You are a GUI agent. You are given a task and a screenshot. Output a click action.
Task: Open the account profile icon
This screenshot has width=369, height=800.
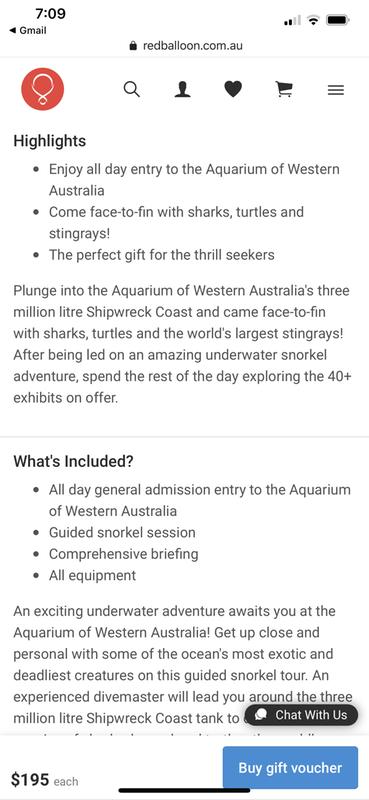click(182, 90)
